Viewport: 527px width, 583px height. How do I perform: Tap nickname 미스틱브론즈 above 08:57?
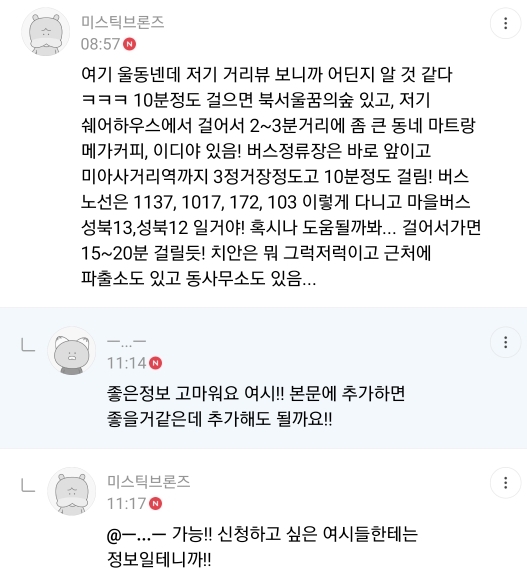[122, 22]
